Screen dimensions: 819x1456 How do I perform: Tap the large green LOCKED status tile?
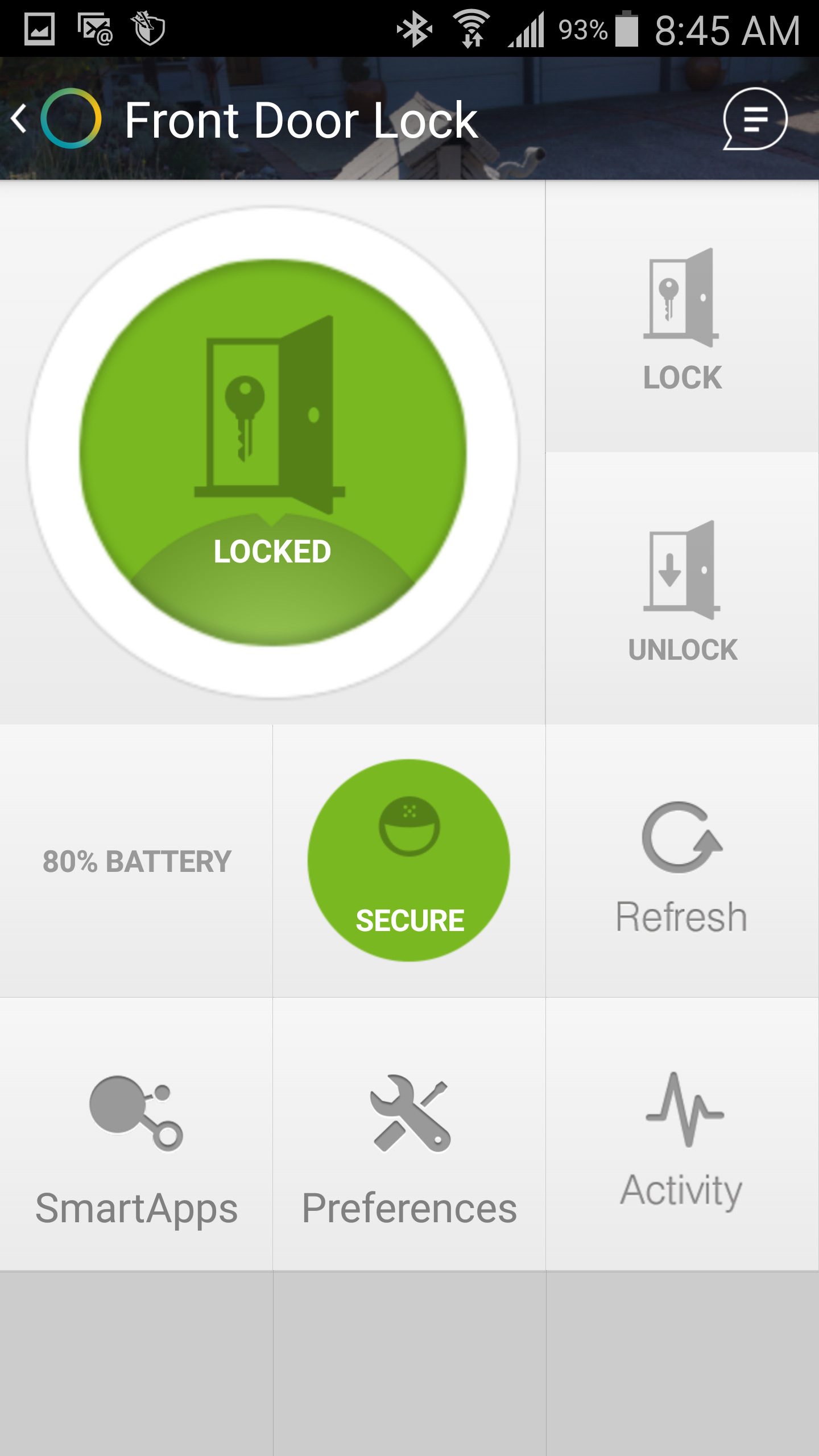(x=273, y=453)
